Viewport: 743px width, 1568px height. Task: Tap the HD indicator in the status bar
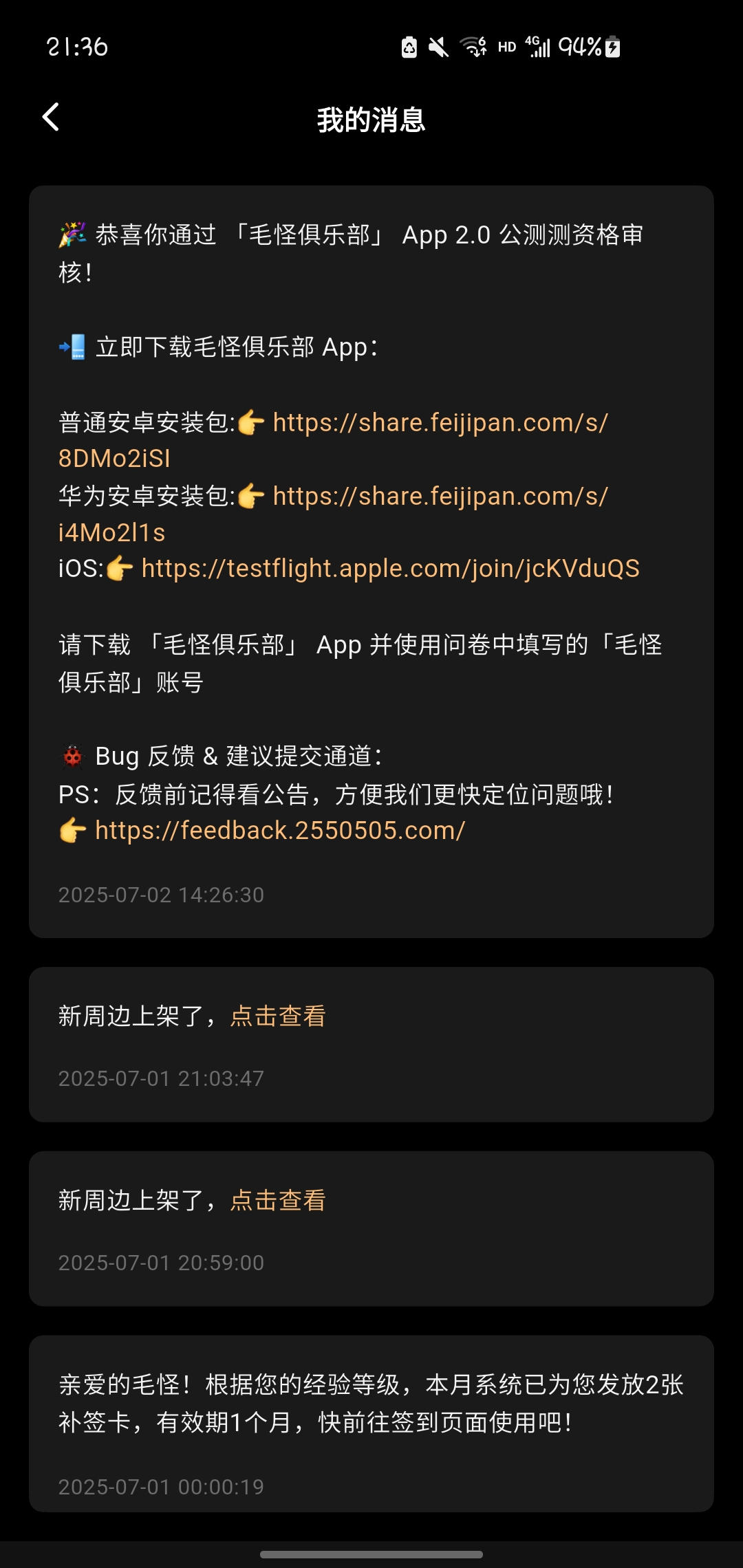point(506,47)
